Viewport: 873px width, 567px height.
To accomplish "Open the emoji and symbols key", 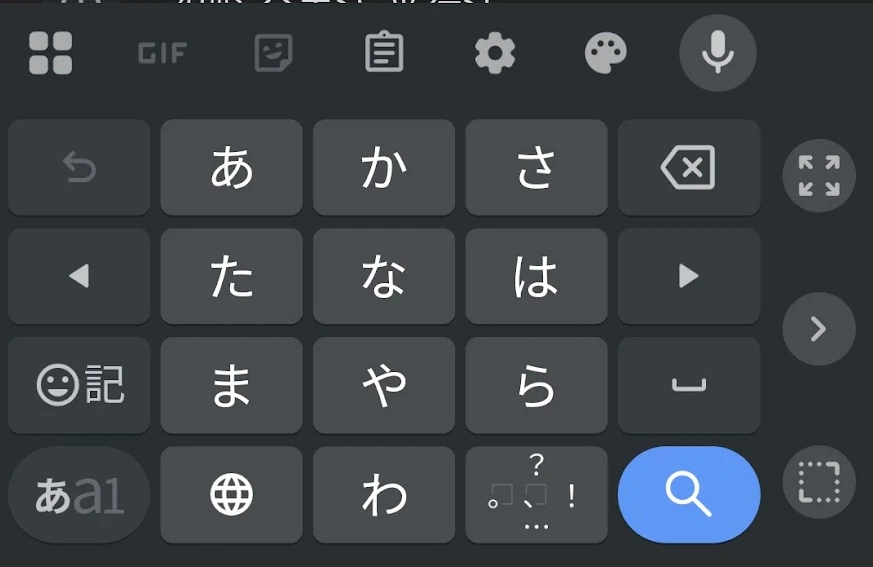I will click(79, 385).
